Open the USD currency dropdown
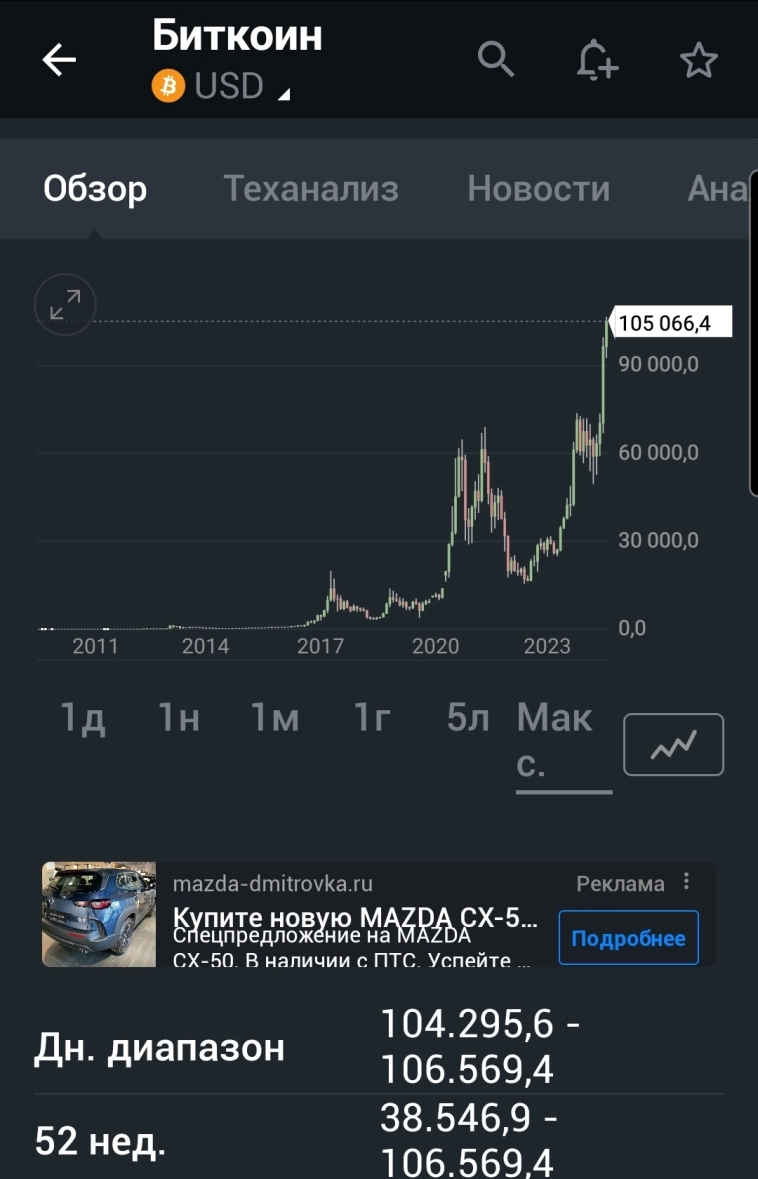Viewport: 758px width, 1179px height. pos(232,87)
